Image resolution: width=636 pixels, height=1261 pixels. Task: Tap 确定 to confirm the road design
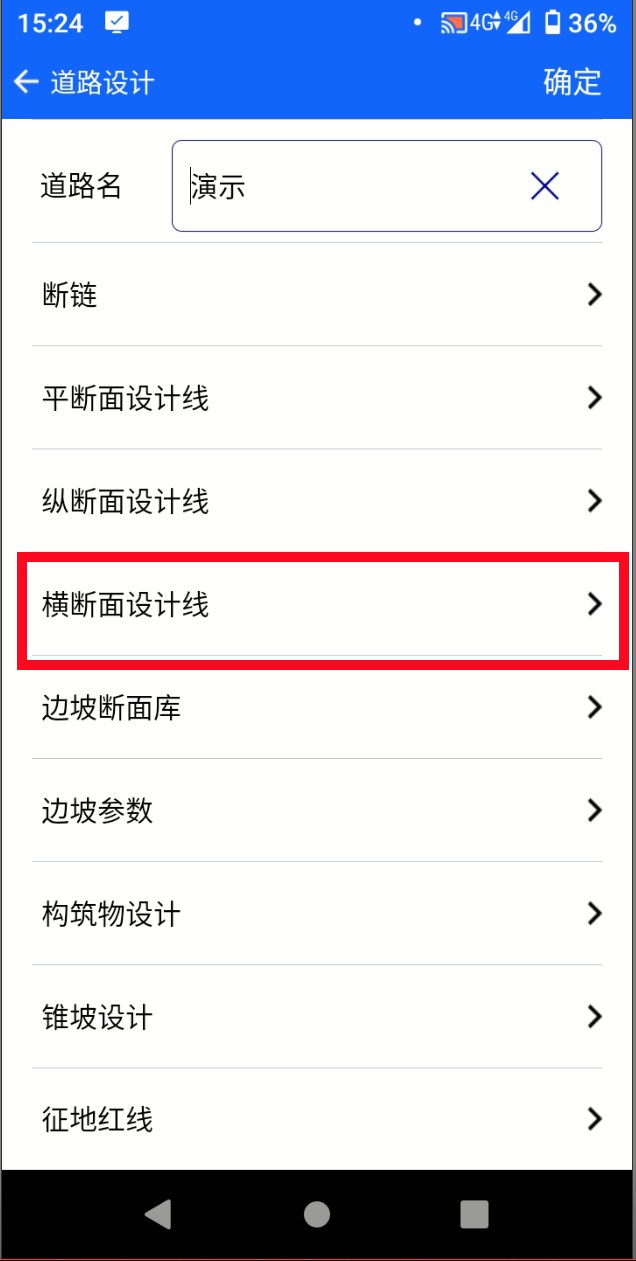(x=572, y=81)
